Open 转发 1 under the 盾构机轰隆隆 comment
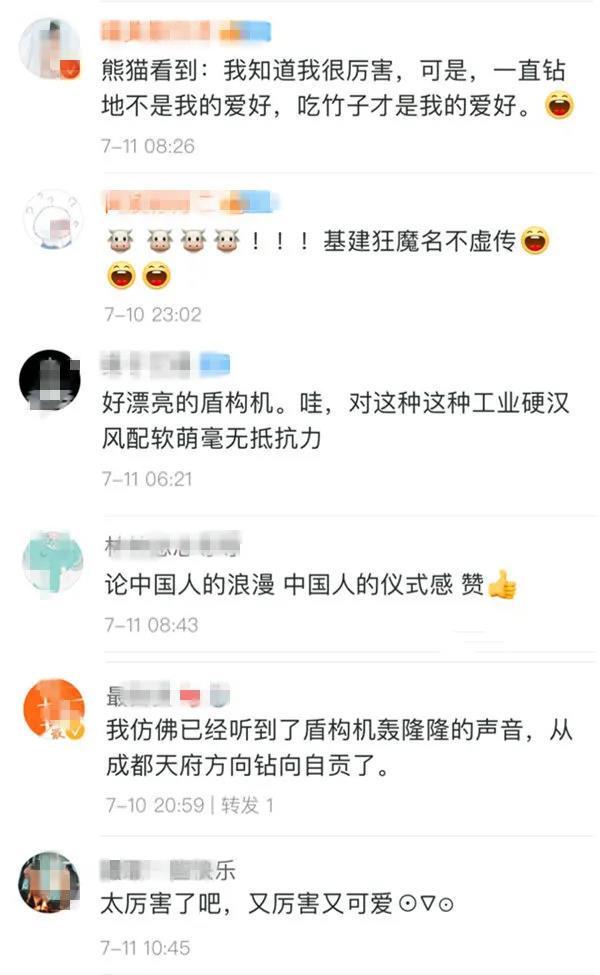 coord(247,804)
